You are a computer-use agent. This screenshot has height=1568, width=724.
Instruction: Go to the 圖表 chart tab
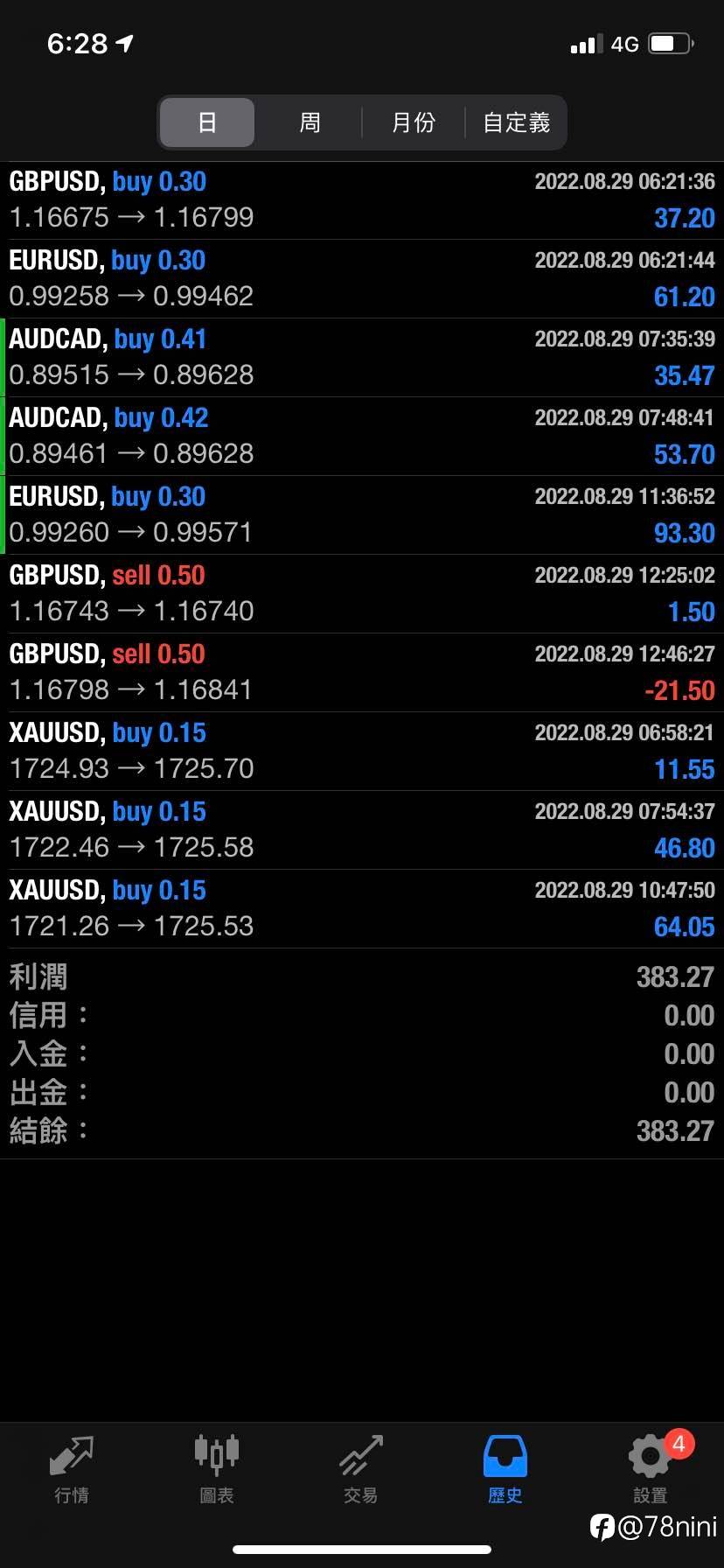tap(216, 1470)
